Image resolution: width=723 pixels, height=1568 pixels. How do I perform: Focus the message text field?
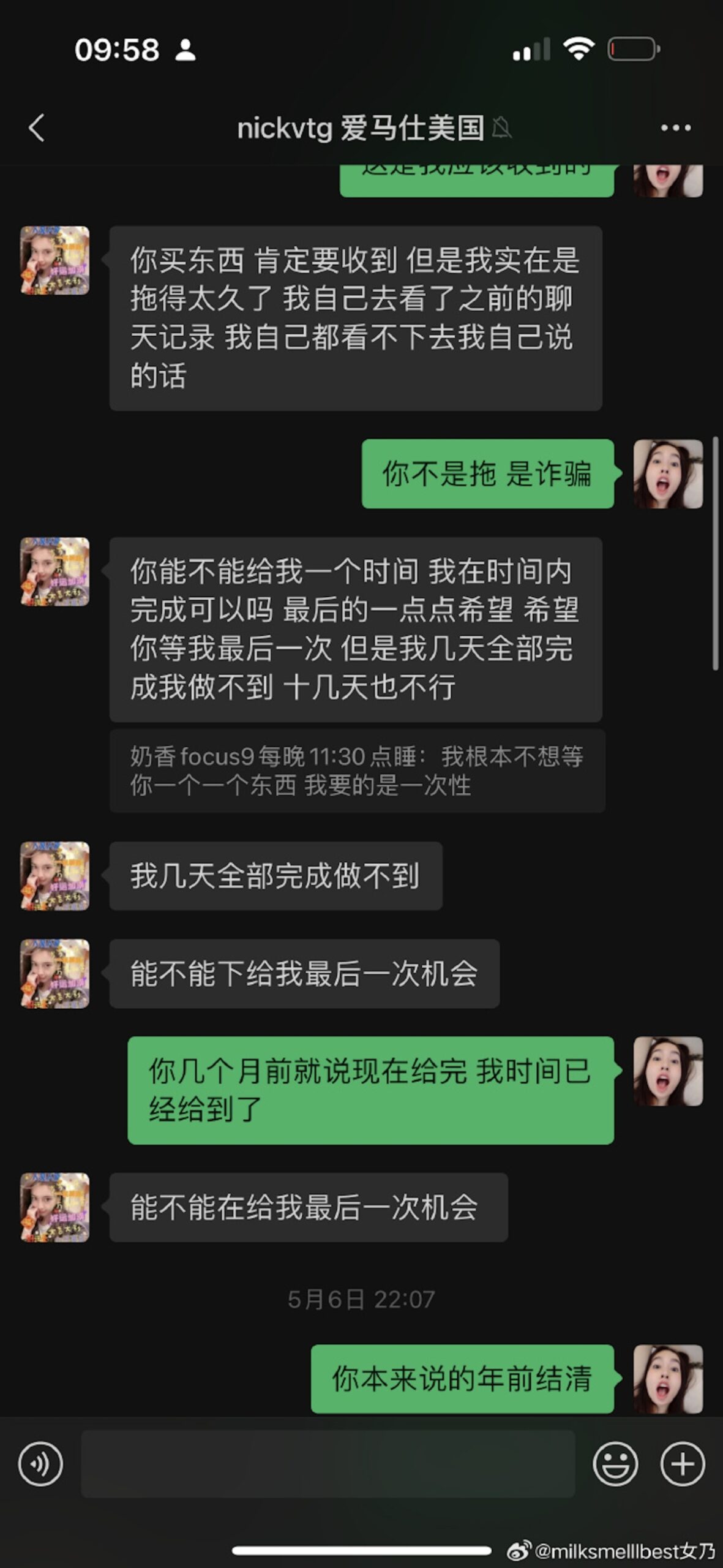[x=328, y=1464]
